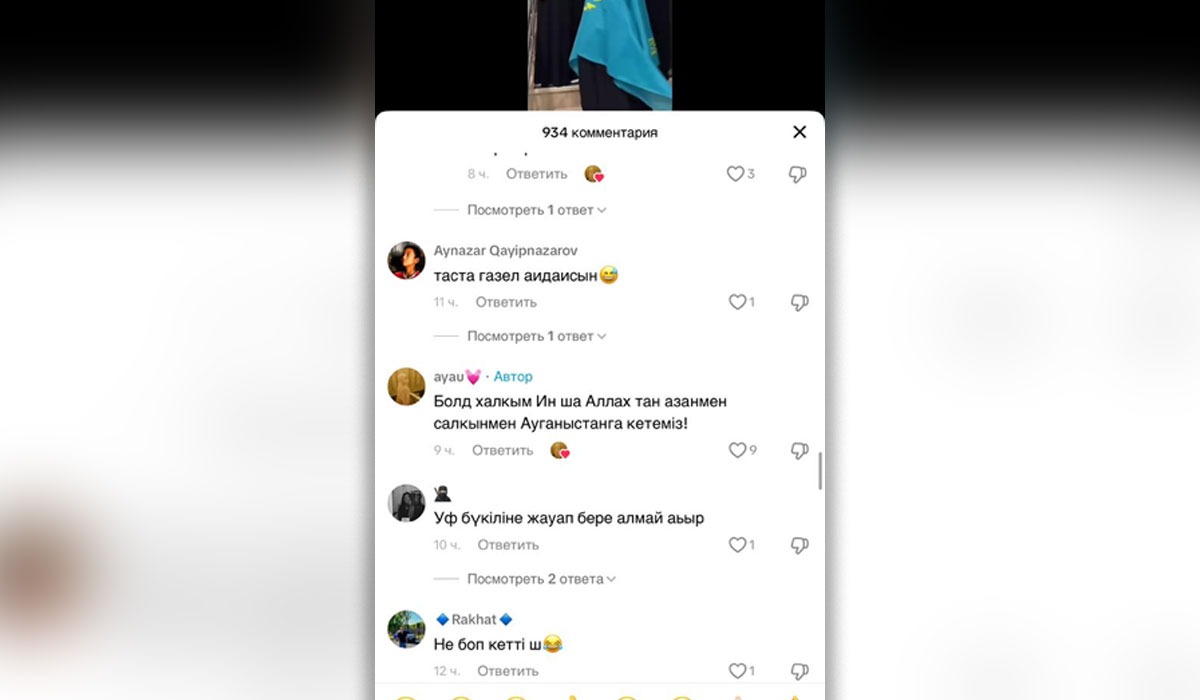Reply to the comment posted 8 ч. ago
1200x700 pixels.
tap(536, 174)
